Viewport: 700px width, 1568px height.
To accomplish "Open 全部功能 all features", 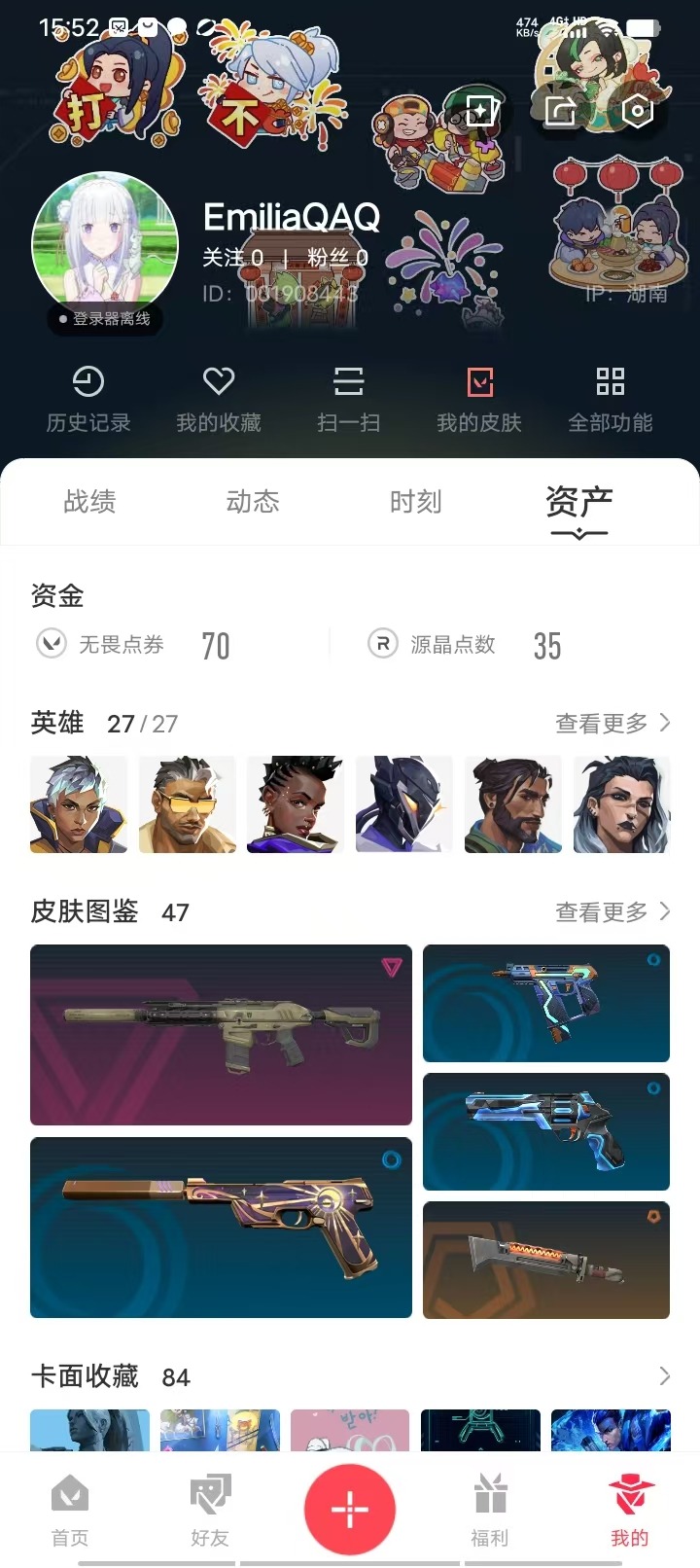I will pos(611,399).
